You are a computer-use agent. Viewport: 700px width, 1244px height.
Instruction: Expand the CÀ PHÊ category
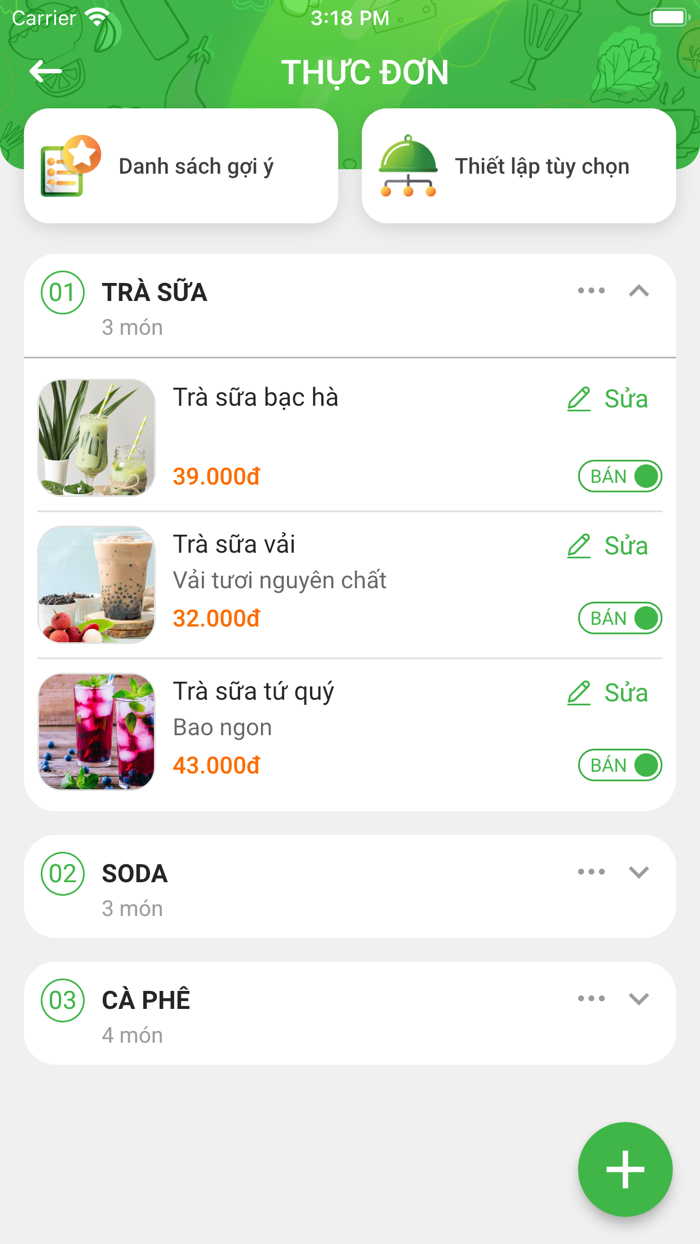(639, 999)
